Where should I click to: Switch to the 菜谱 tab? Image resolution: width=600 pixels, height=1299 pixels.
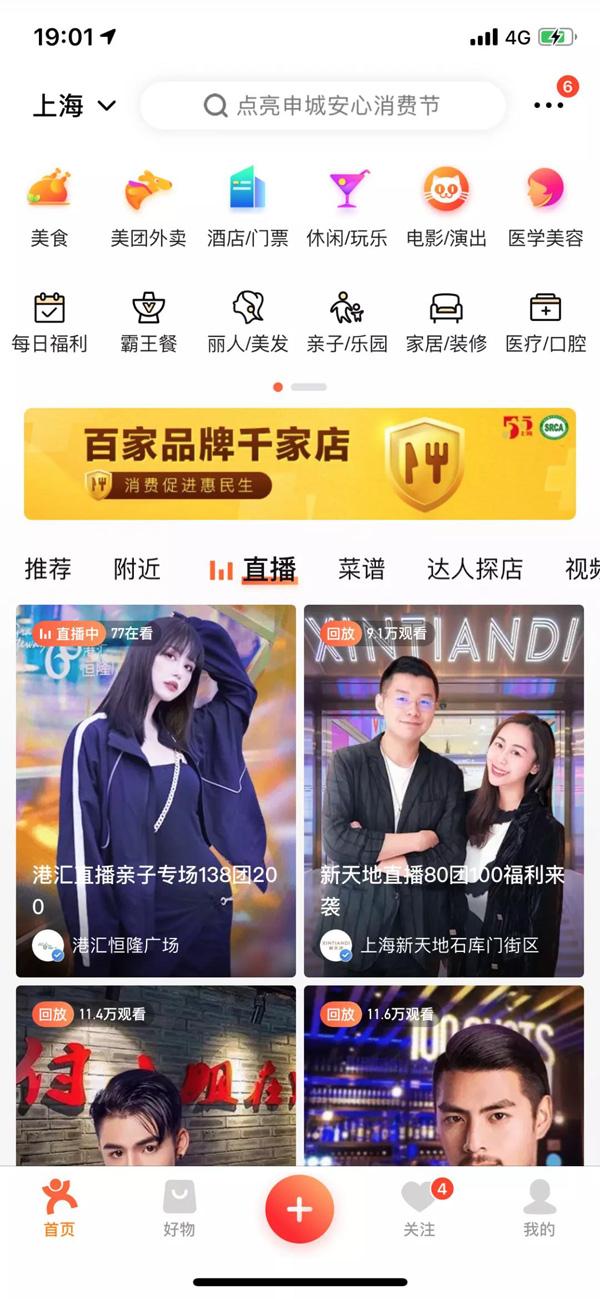click(361, 569)
